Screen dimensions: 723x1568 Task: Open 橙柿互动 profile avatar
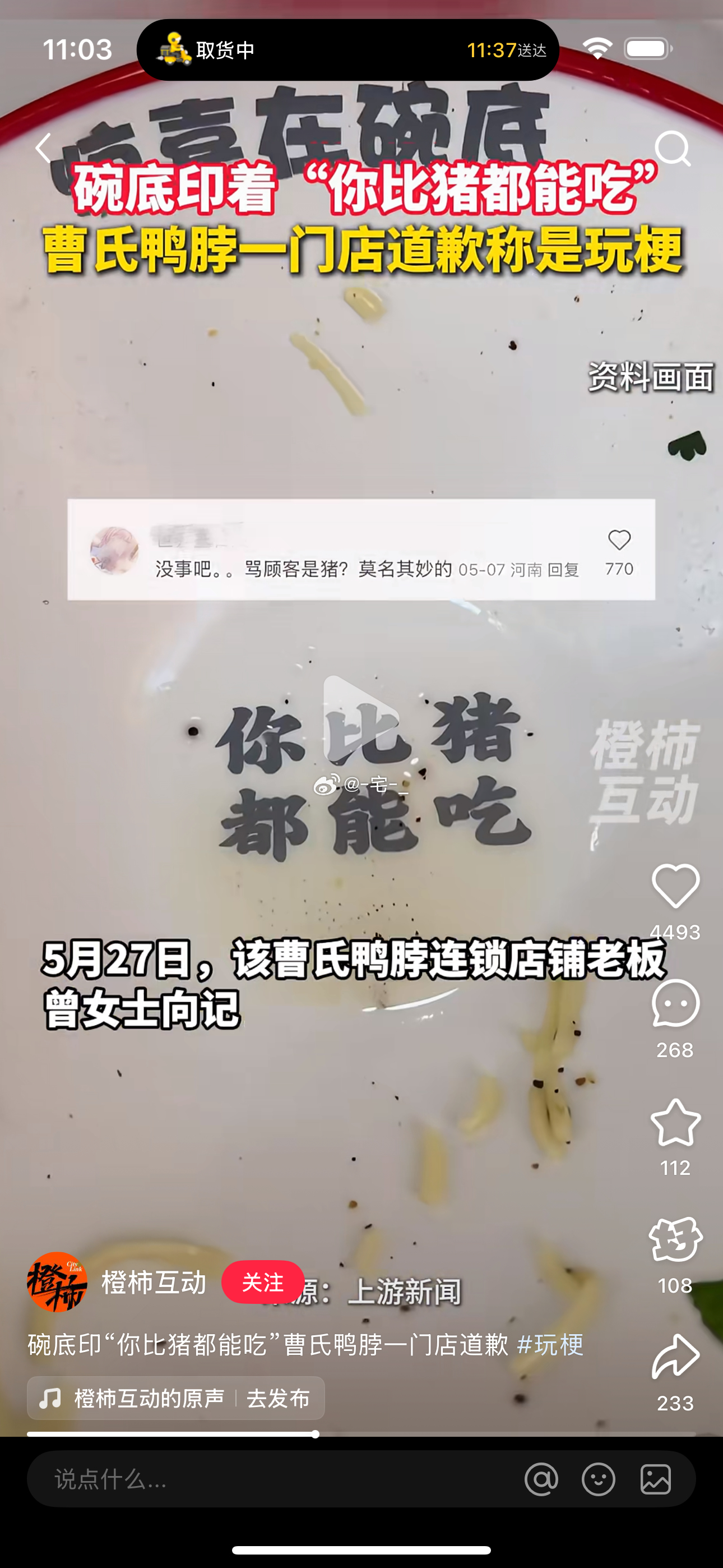pos(57,1281)
